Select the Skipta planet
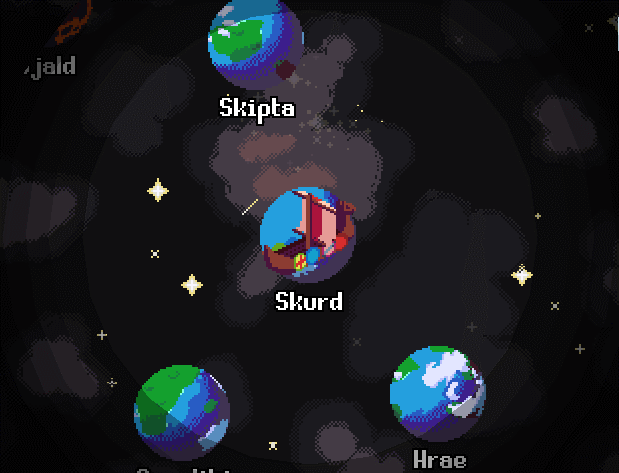619x473 pixels. pos(256,43)
